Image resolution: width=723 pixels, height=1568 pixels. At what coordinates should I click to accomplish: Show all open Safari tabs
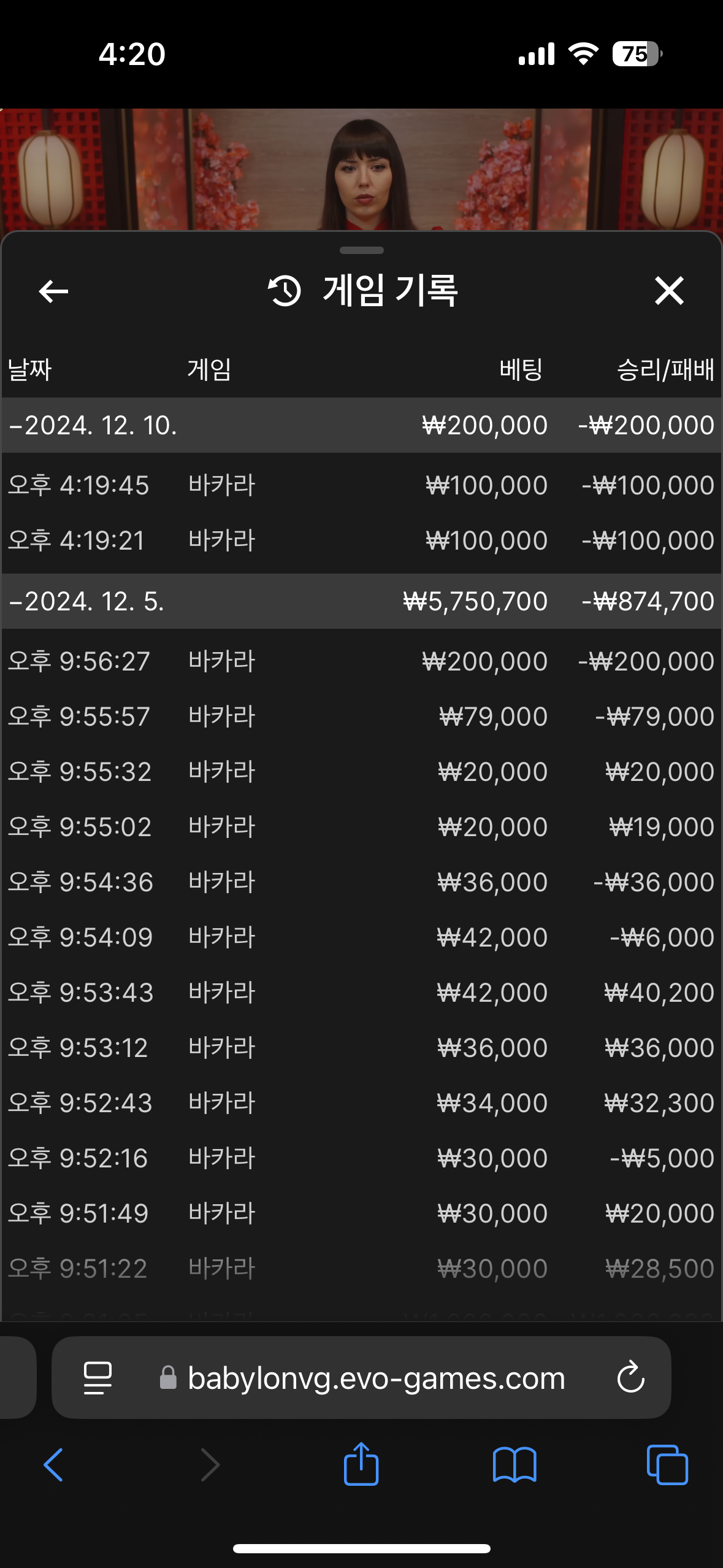click(667, 1465)
